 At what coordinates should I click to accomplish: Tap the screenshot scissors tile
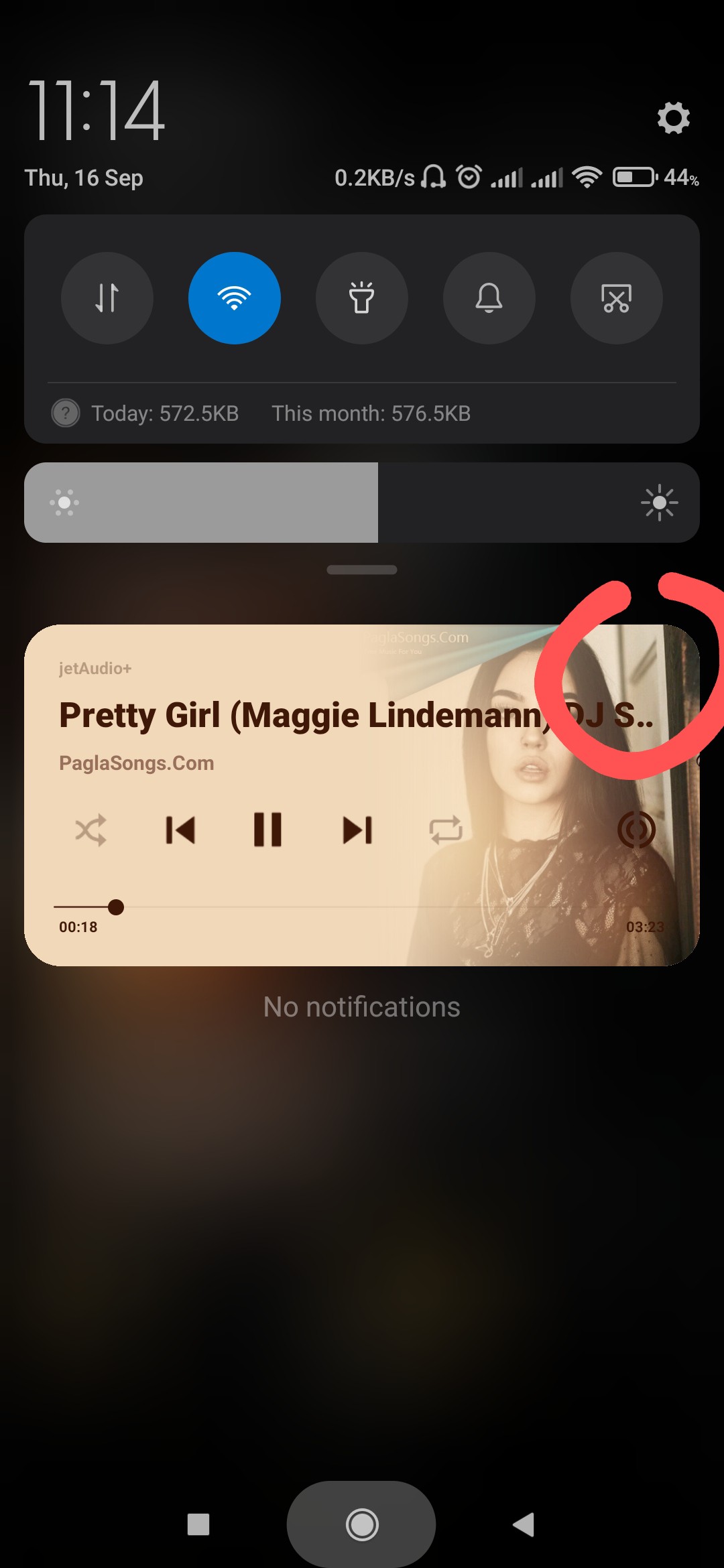tap(617, 298)
